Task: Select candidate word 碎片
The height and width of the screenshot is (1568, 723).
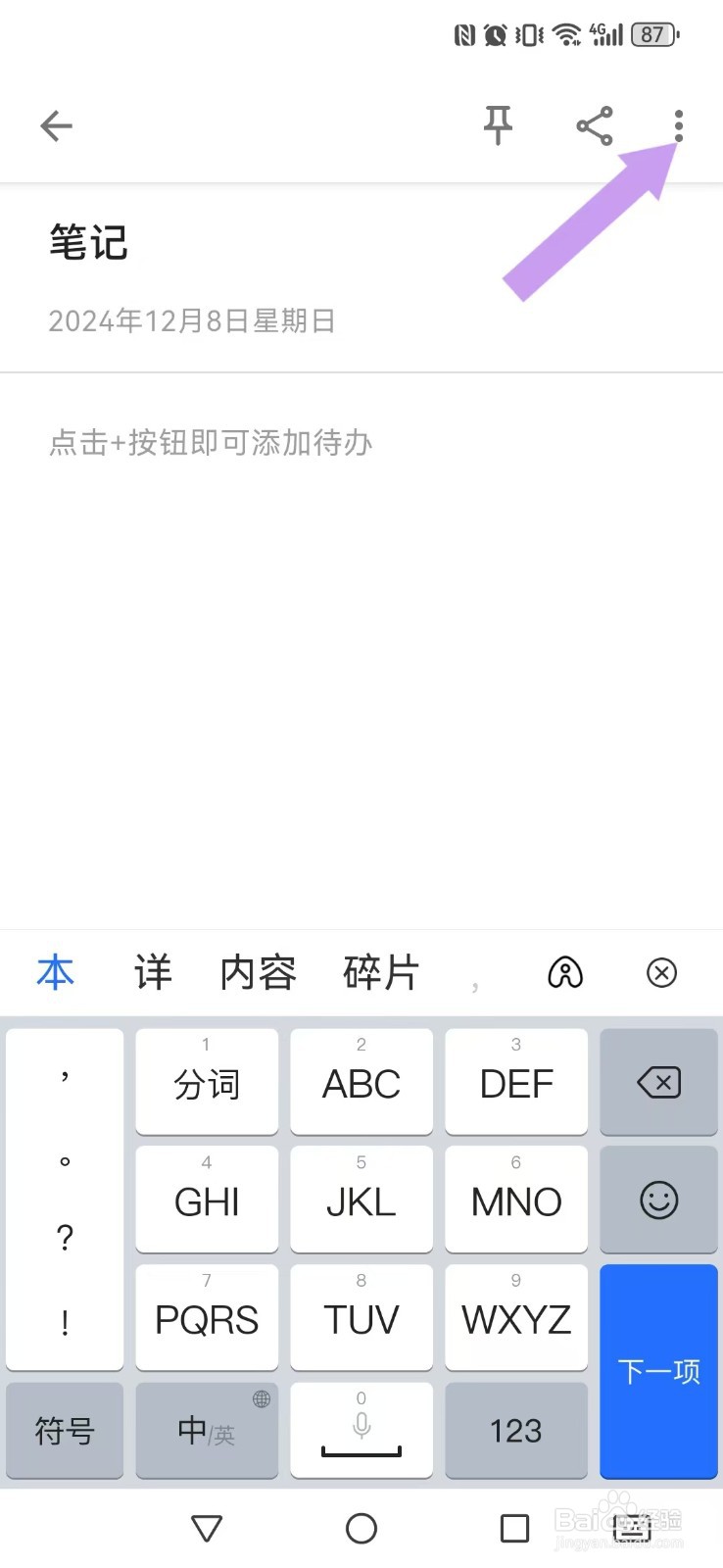Action: click(x=381, y=973)
